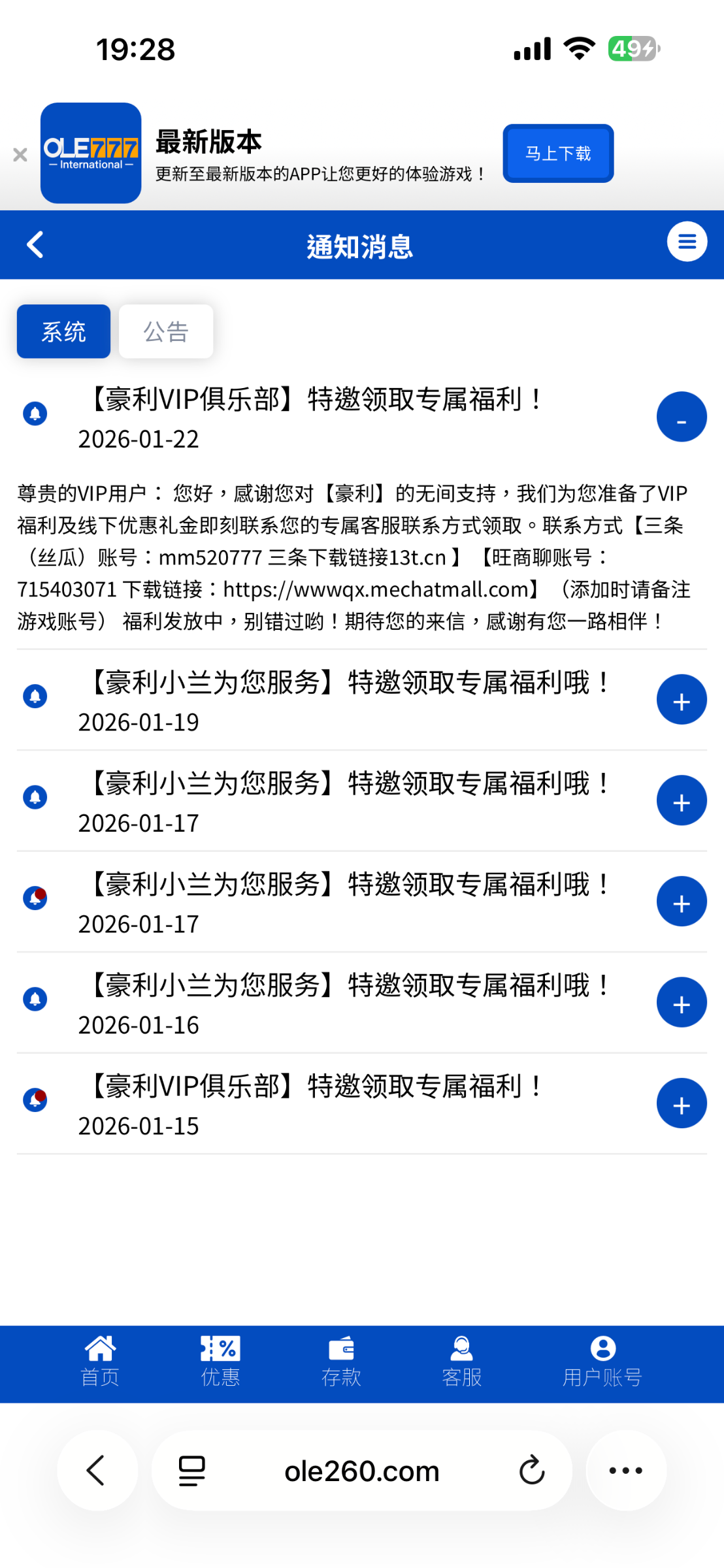
Task: Open the hamburger menu in header
Action: (x=686, y=242)
